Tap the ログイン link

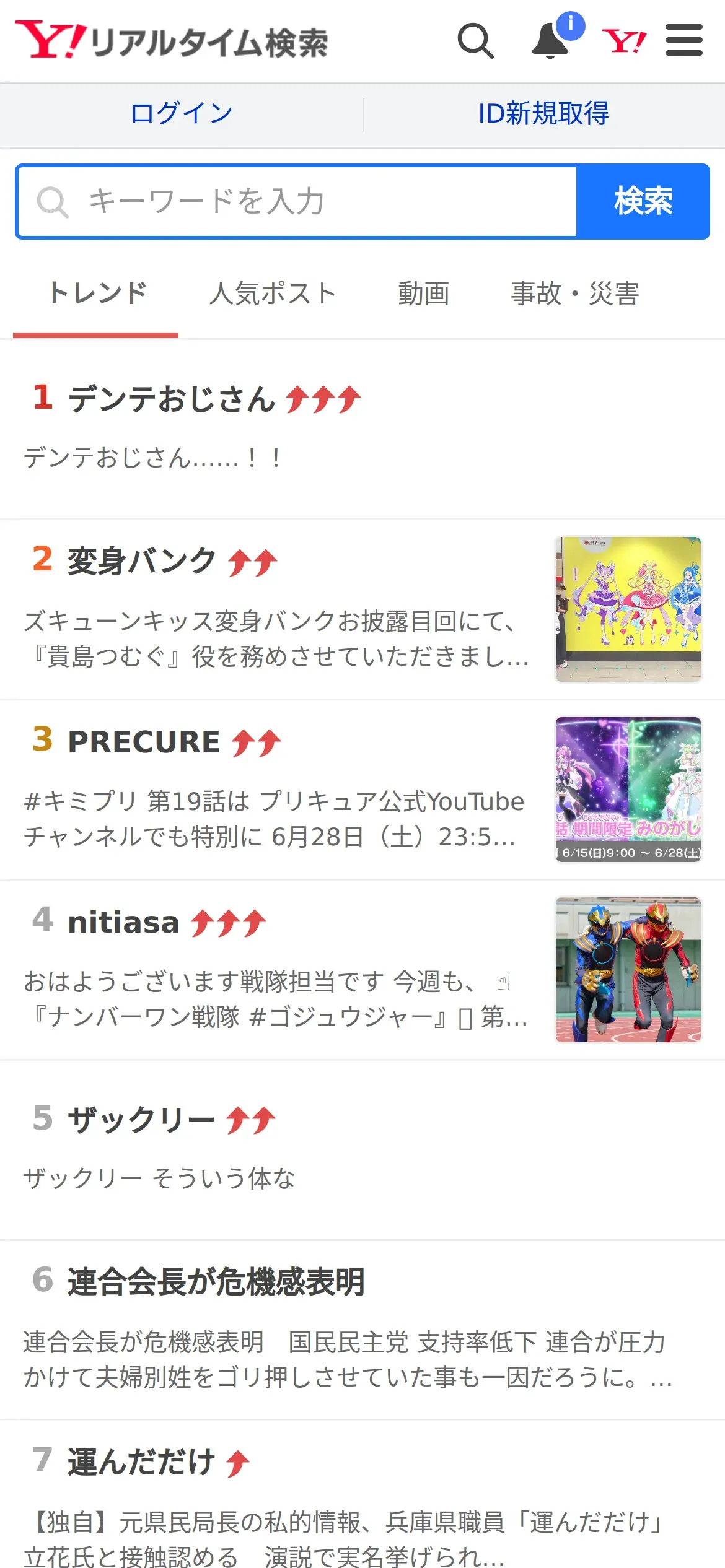point(181,114)
